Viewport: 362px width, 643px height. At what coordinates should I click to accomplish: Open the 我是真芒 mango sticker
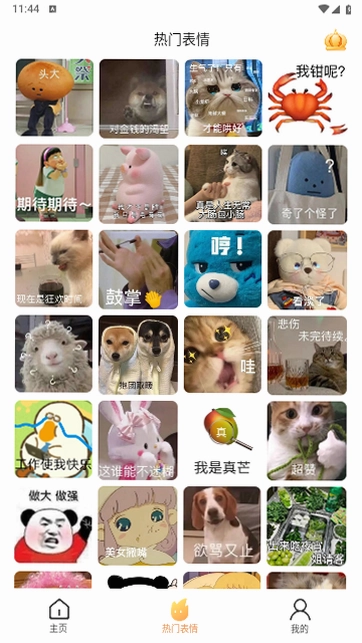(x=222, y=440)
